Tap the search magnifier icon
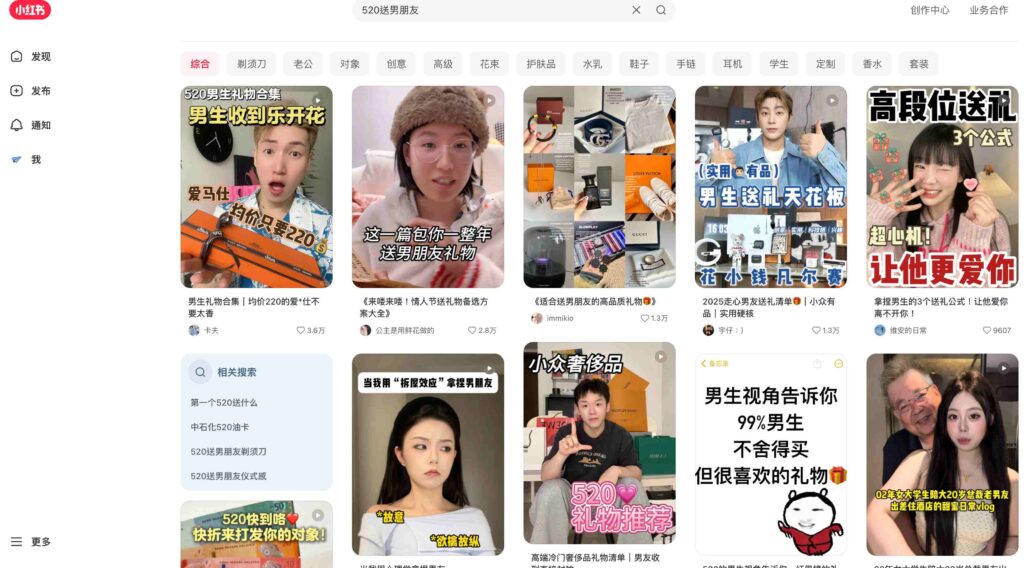This screenshot has width=1024, height=568. (x=661, y=10)
